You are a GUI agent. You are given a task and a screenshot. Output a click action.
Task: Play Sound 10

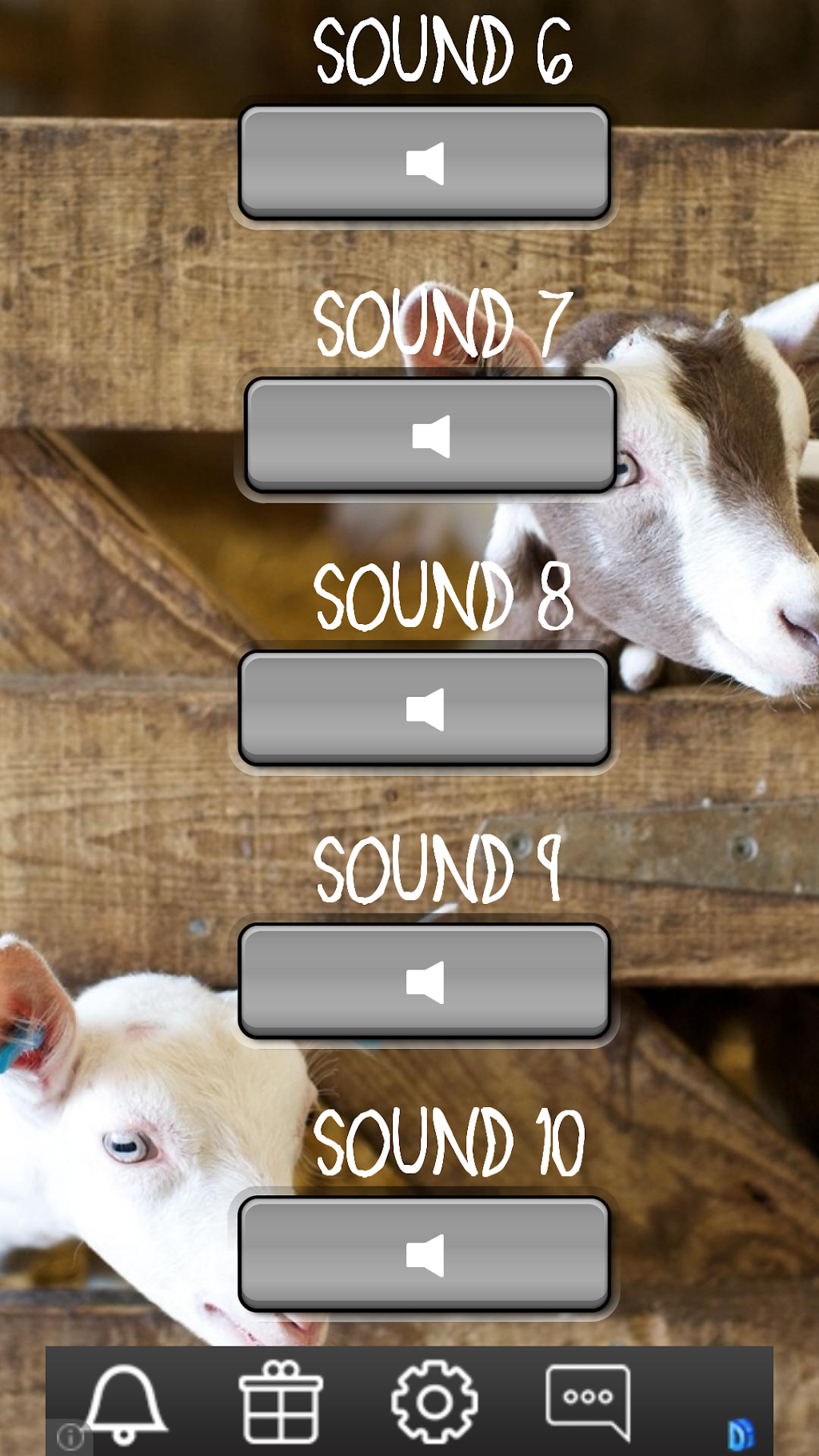click(424, 1254)
